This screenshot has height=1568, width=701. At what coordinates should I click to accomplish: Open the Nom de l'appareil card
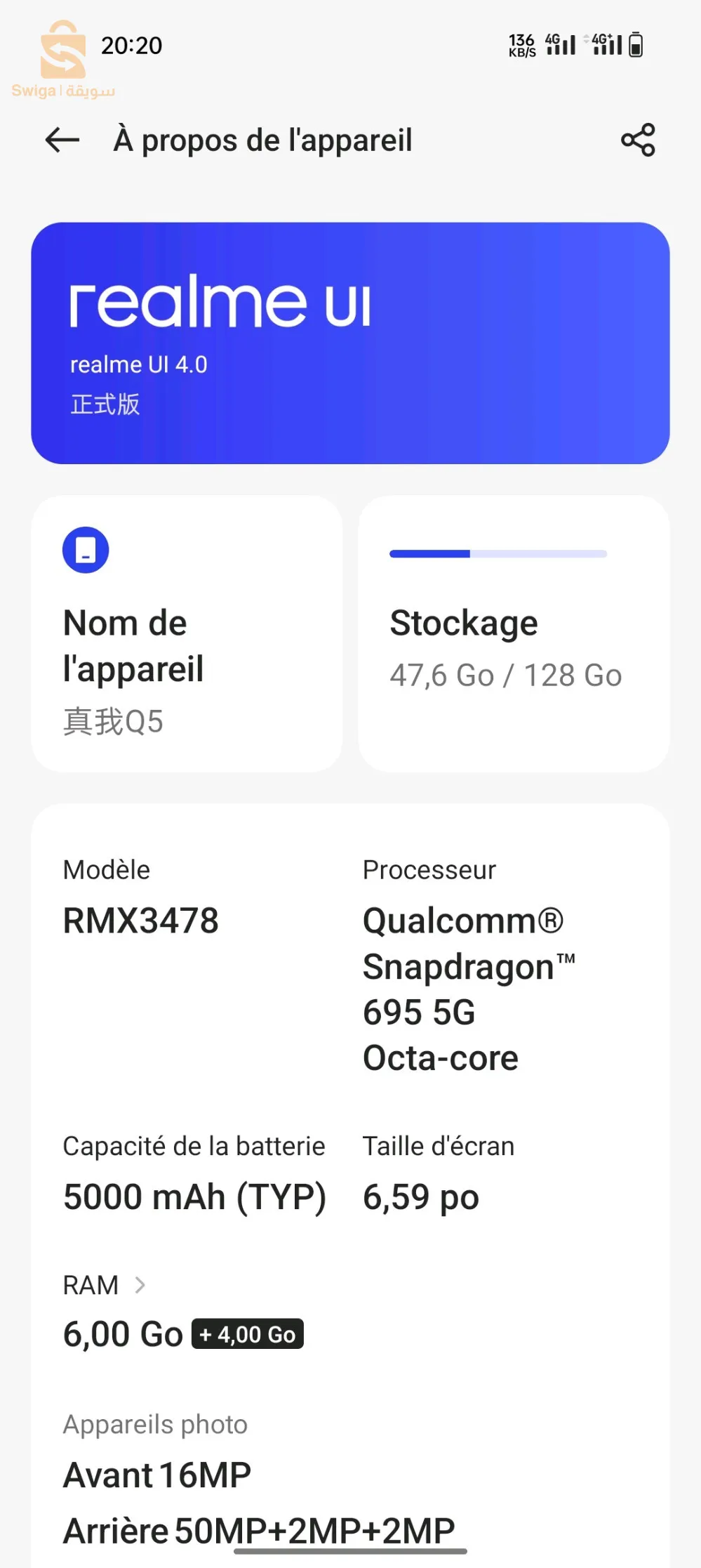pos(187,633)
